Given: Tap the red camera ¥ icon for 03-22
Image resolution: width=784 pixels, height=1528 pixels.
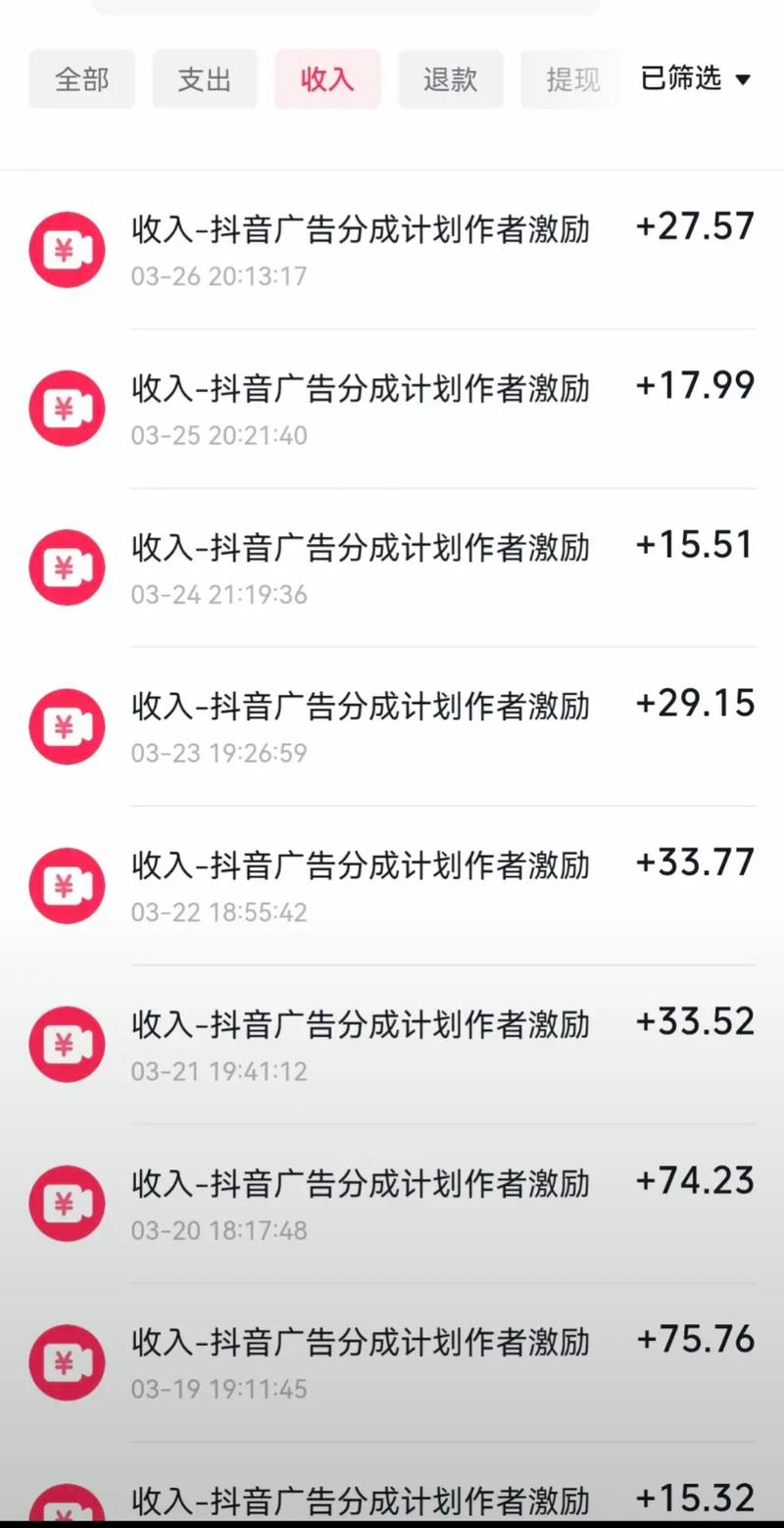Looking at the screenshot, I should pyautogui.click(x=67, y=885).
